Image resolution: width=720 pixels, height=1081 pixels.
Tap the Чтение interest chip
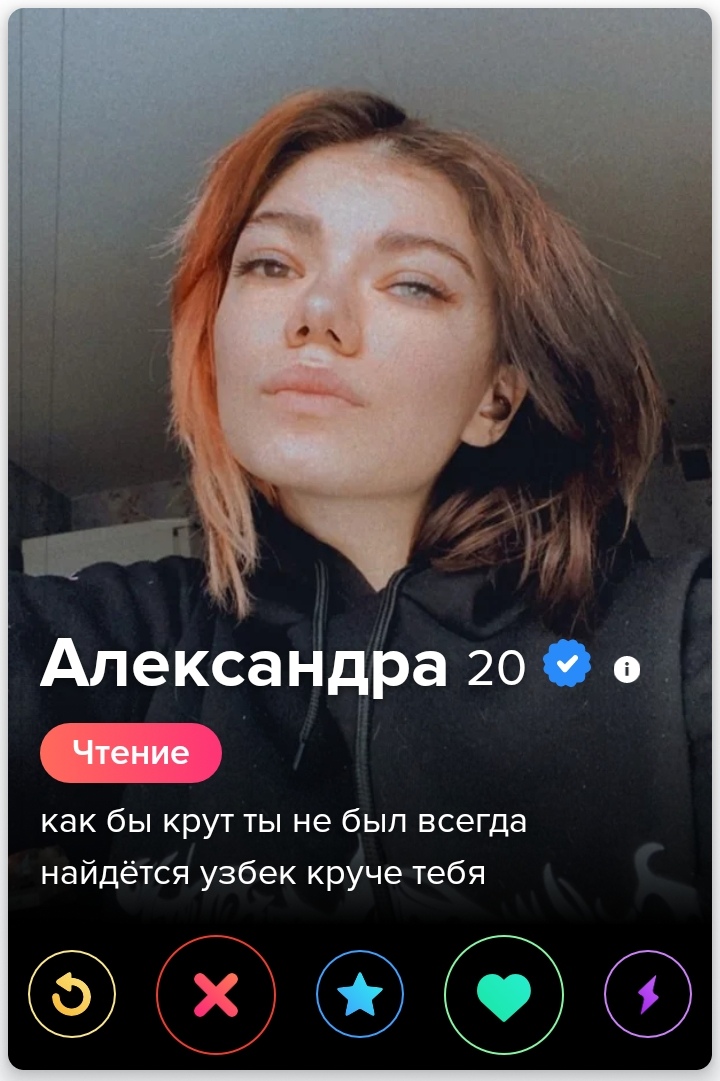(x=131, y=753)
